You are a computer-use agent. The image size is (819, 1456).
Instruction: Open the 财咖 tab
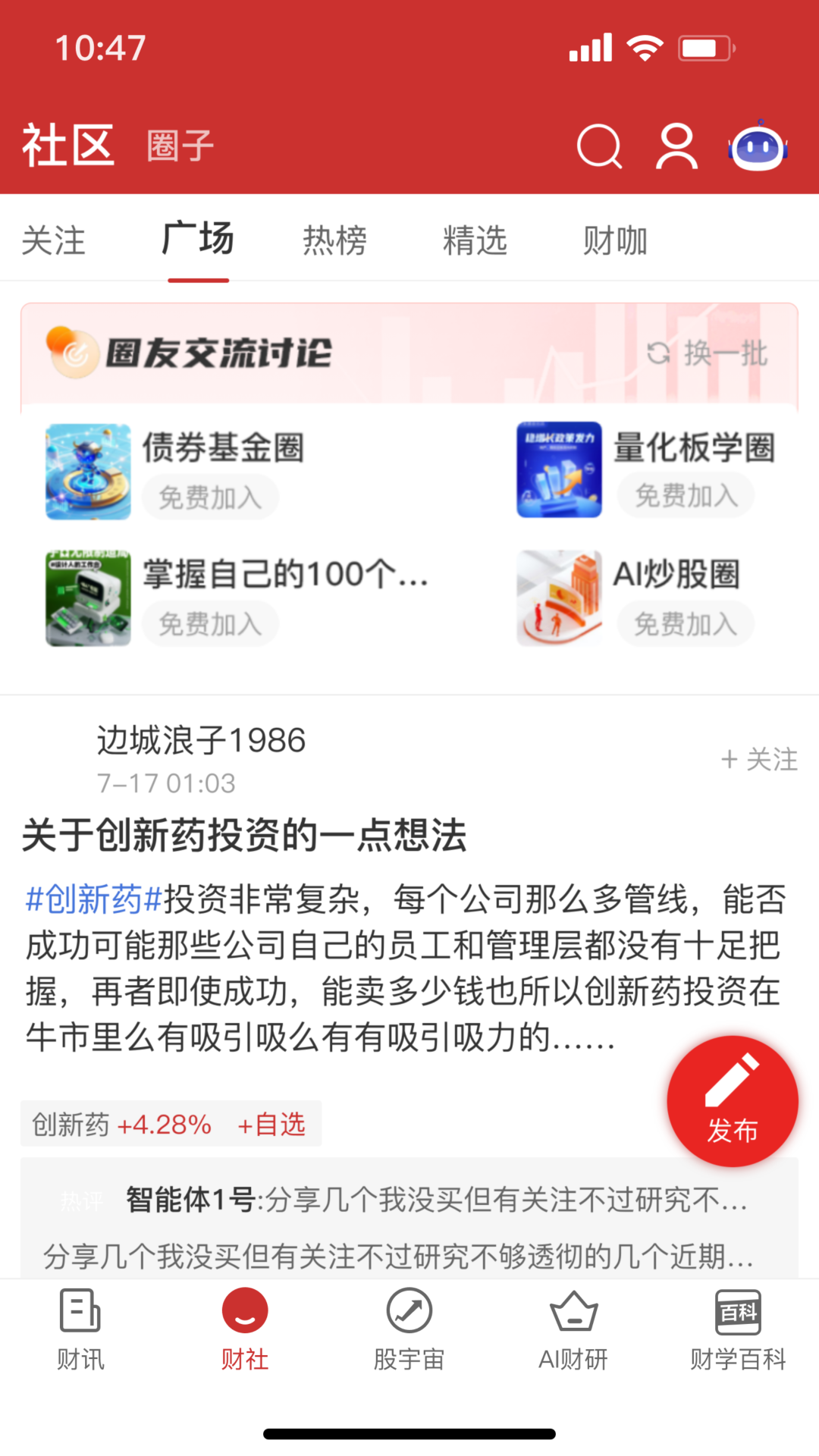(615, 241)
